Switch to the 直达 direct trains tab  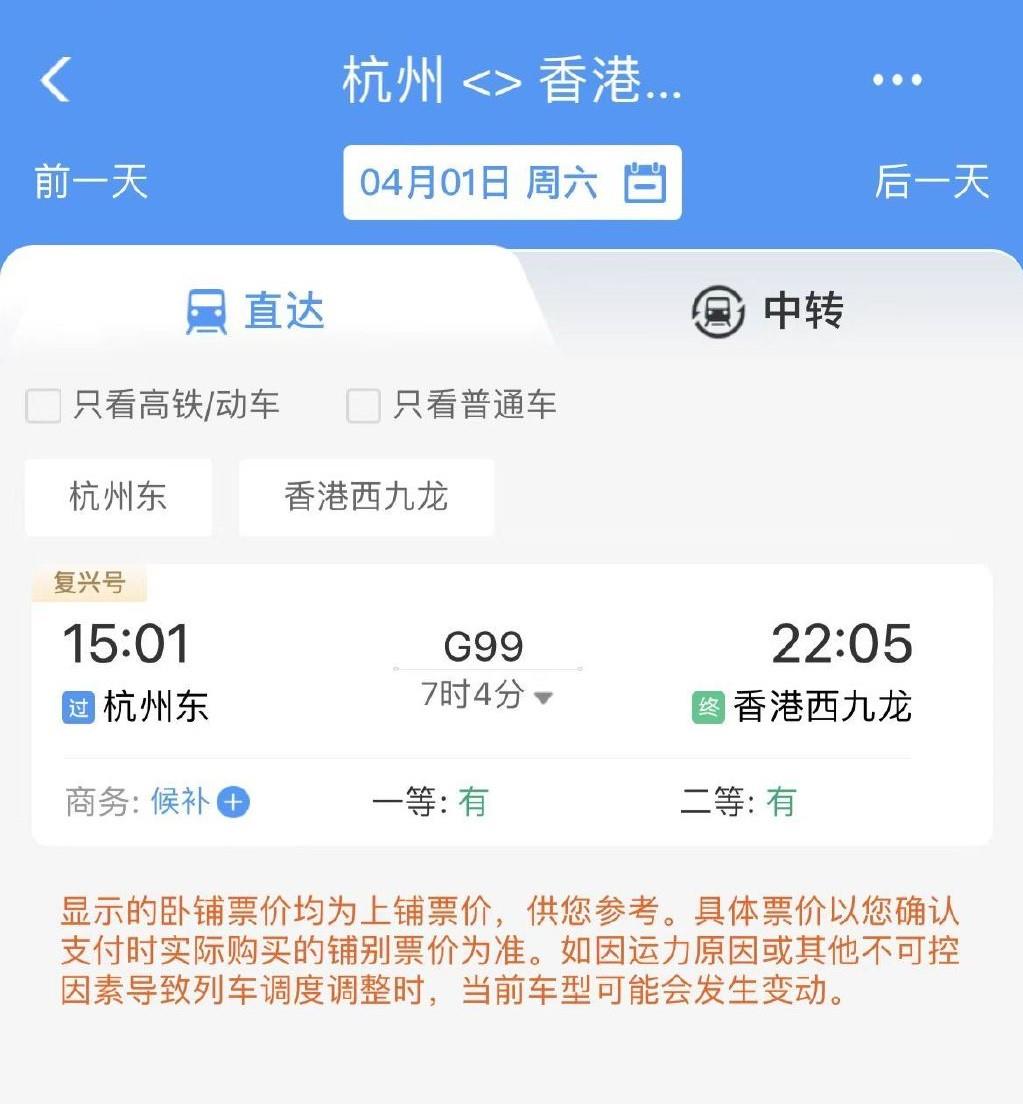coord(256,311)
